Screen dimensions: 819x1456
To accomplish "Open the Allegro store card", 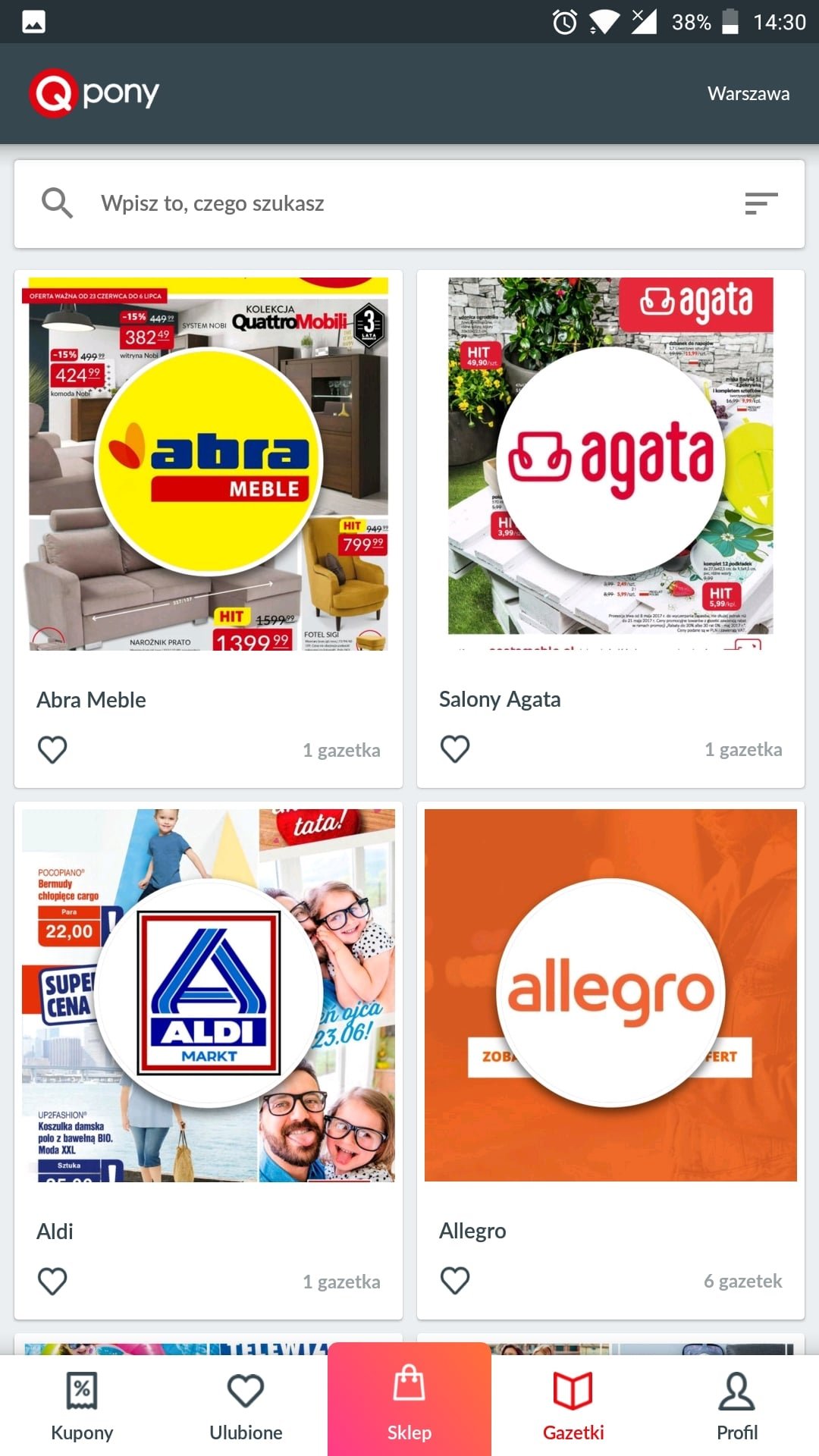I will point(610,1060).
